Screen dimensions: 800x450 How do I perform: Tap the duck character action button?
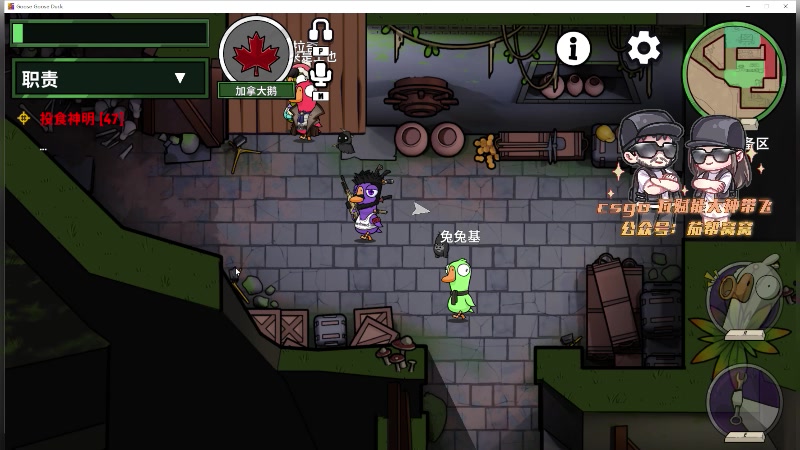click(744, 301)
